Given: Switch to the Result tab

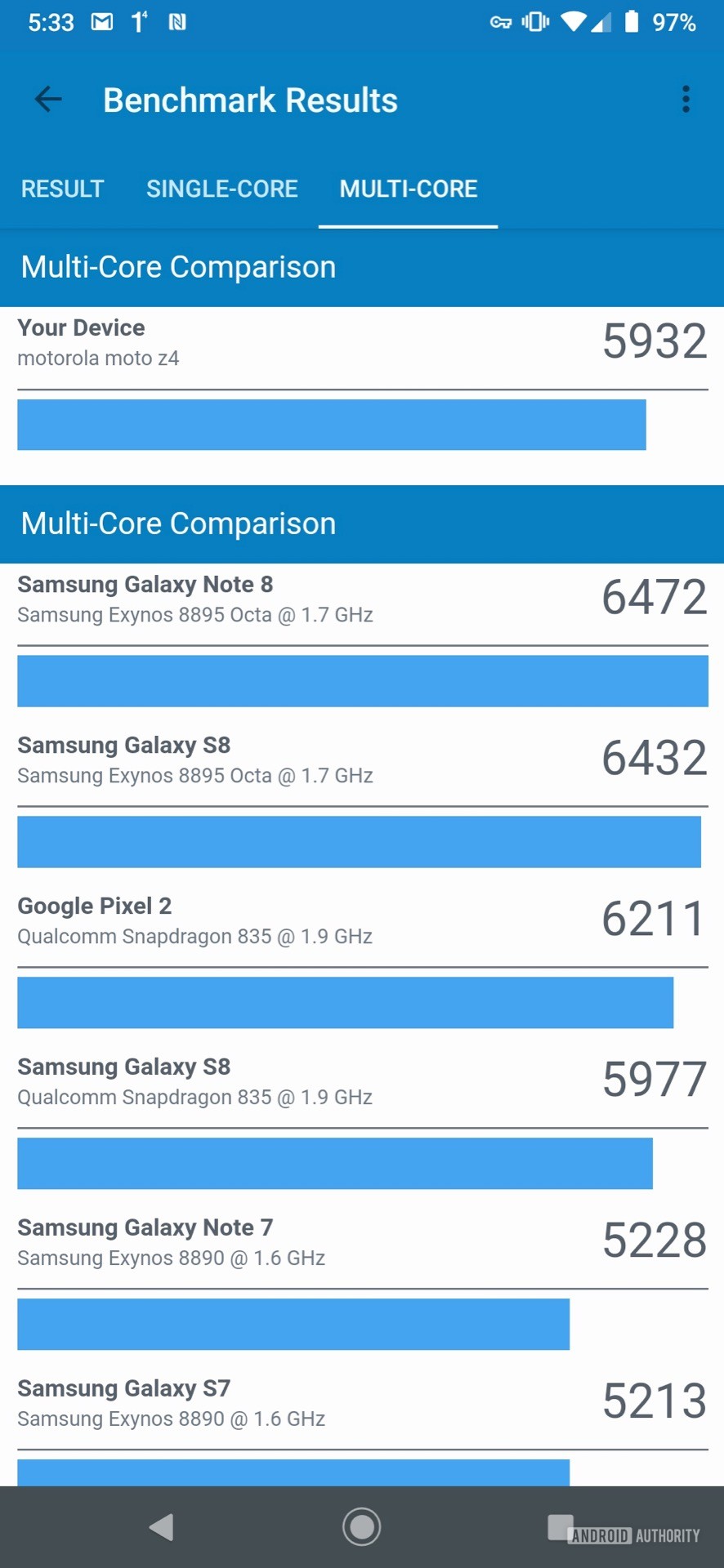Looking at the screenshot, I should point(62,189).
